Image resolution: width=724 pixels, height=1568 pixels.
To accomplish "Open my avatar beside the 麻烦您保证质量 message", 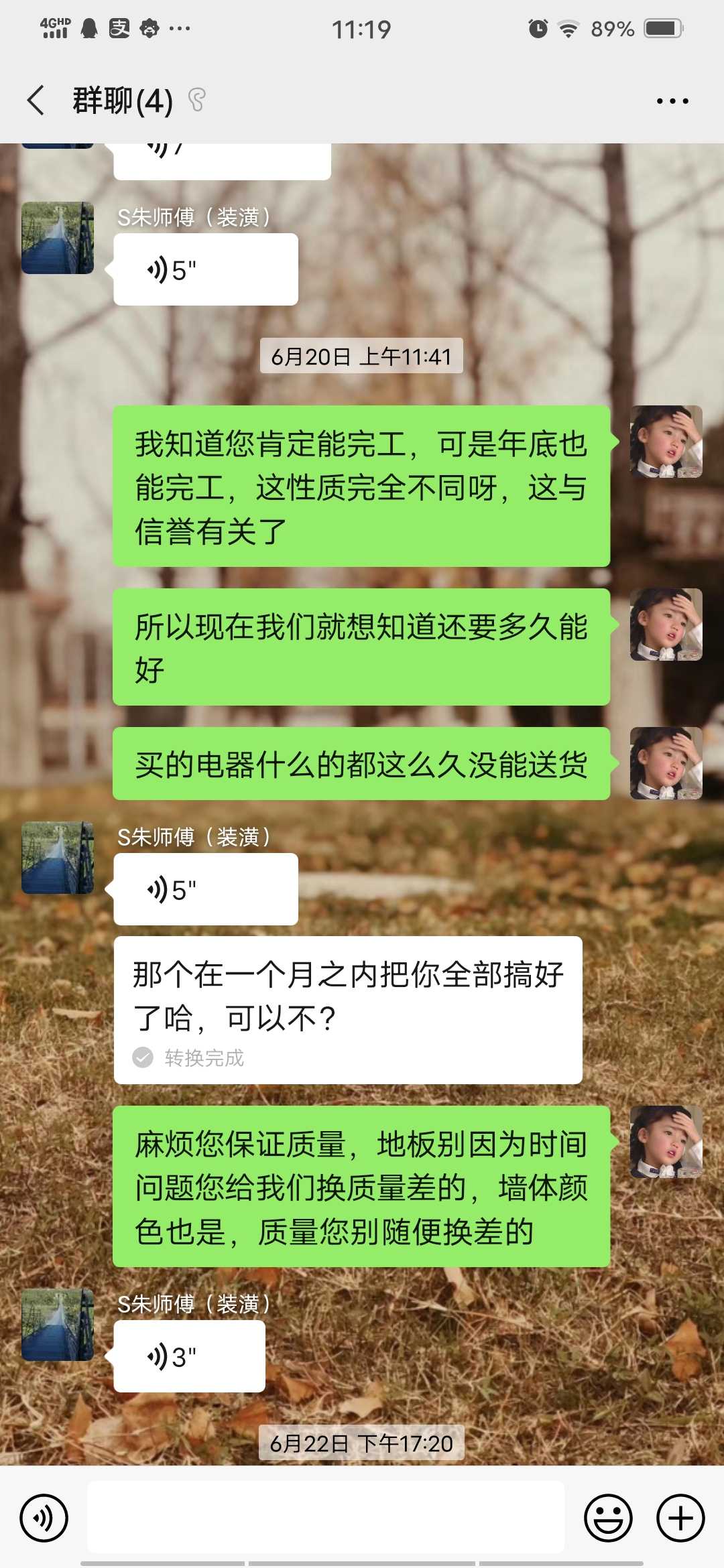I will [x=666, y=1142].
